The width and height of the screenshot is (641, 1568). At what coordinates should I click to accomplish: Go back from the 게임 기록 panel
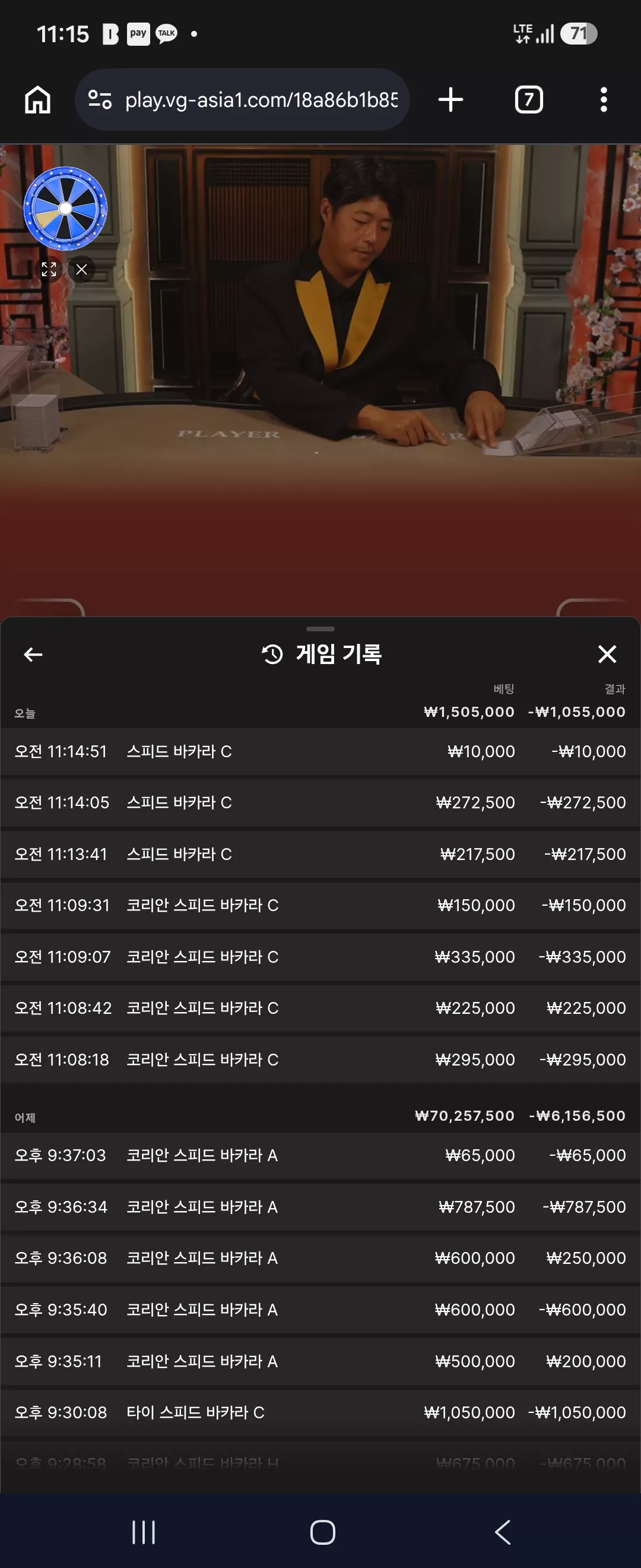tap(33, 655)
